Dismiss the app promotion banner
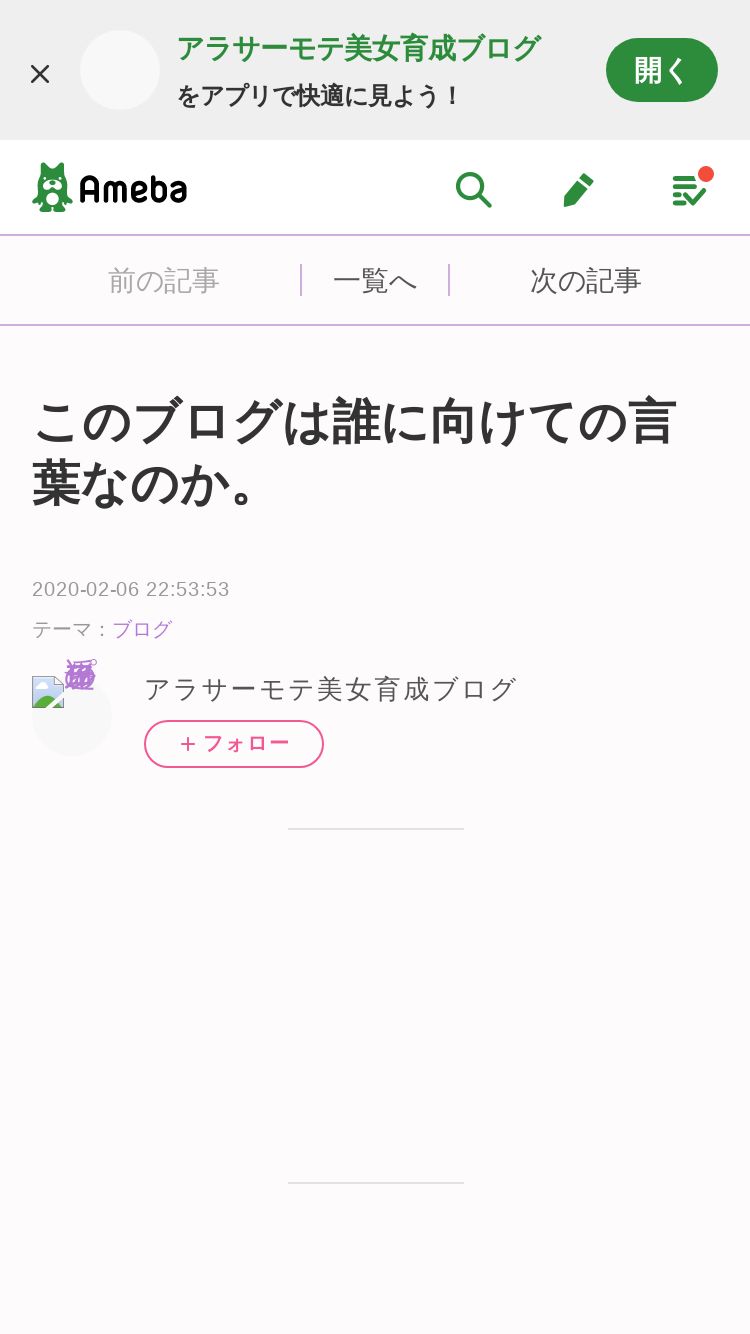This screenshot has height=1334, width=750. point(40,73)
